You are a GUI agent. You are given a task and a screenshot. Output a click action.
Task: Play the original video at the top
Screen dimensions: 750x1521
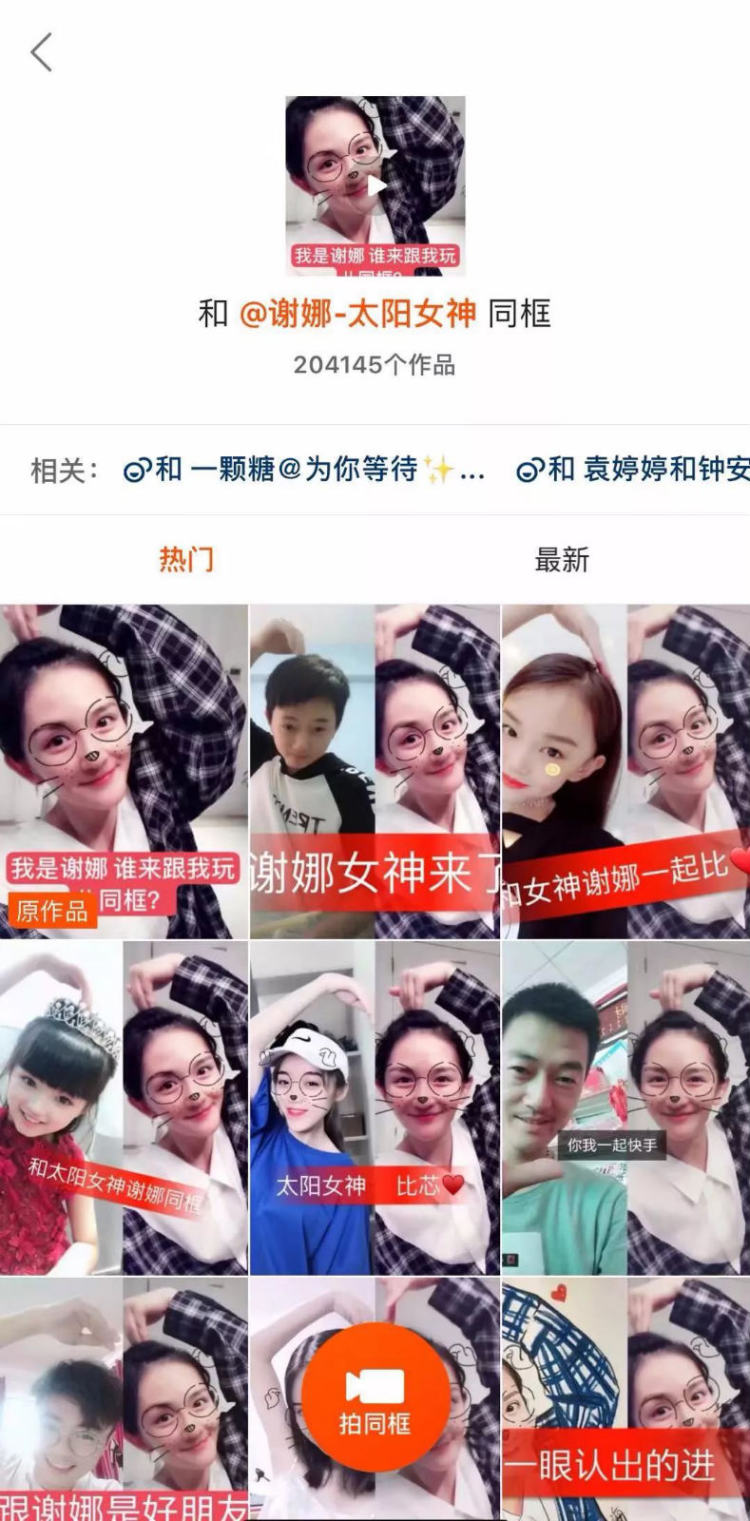375,185
